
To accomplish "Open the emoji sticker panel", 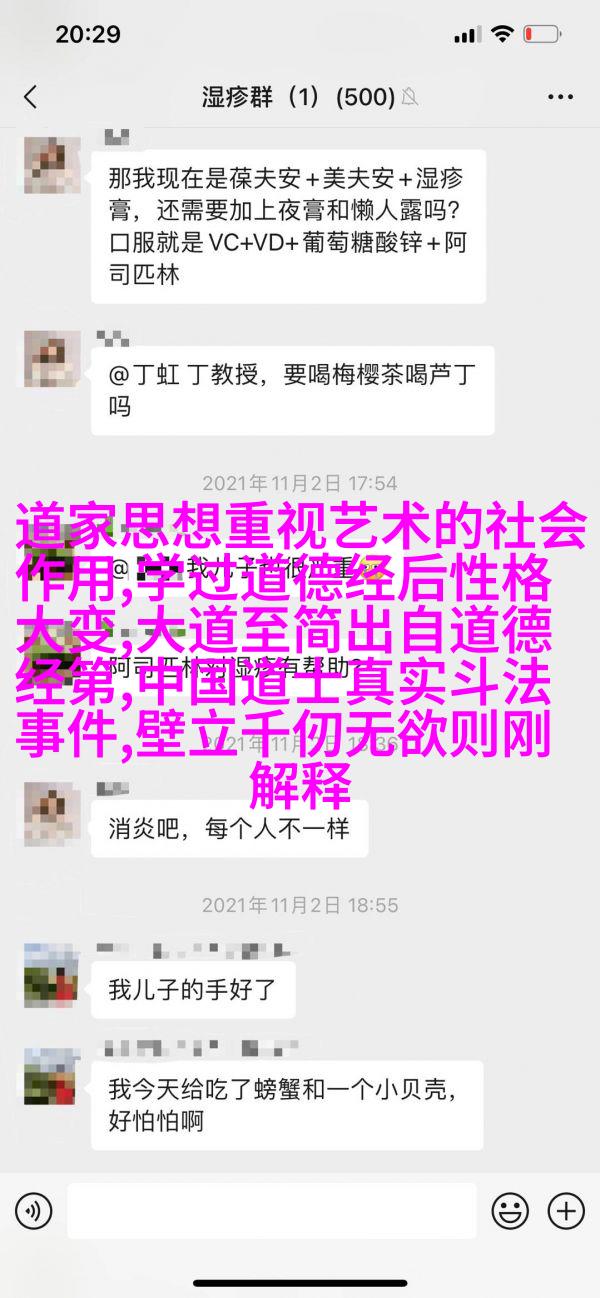I will [510, 1212].
